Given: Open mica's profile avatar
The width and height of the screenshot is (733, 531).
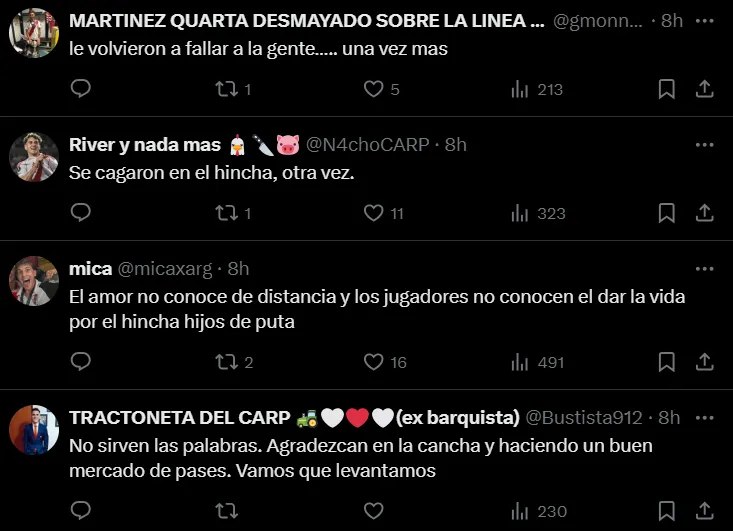Looking at the screenshot, I should (x=34, y=281).
